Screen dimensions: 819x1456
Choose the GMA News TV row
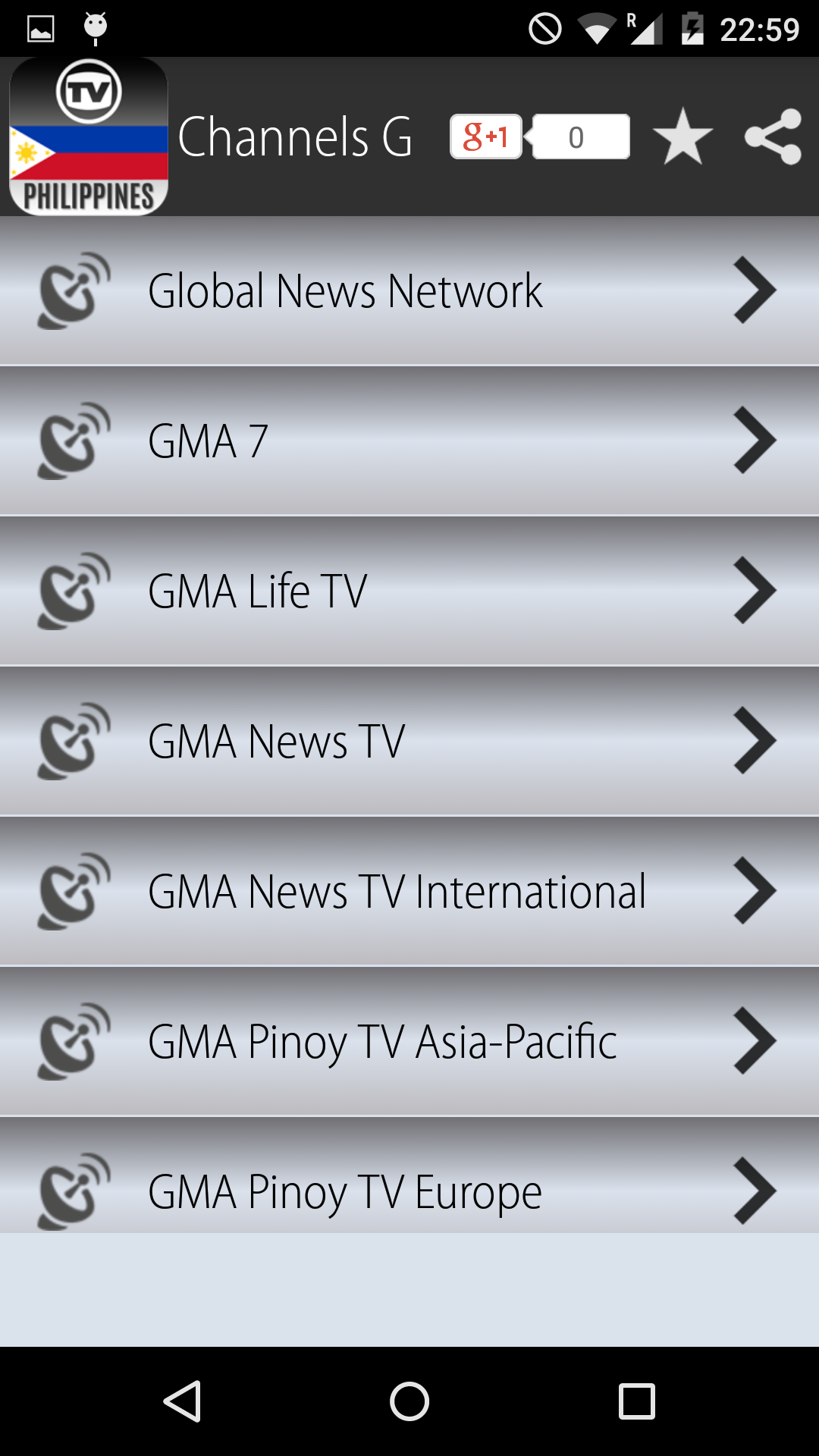coord(409,741)
